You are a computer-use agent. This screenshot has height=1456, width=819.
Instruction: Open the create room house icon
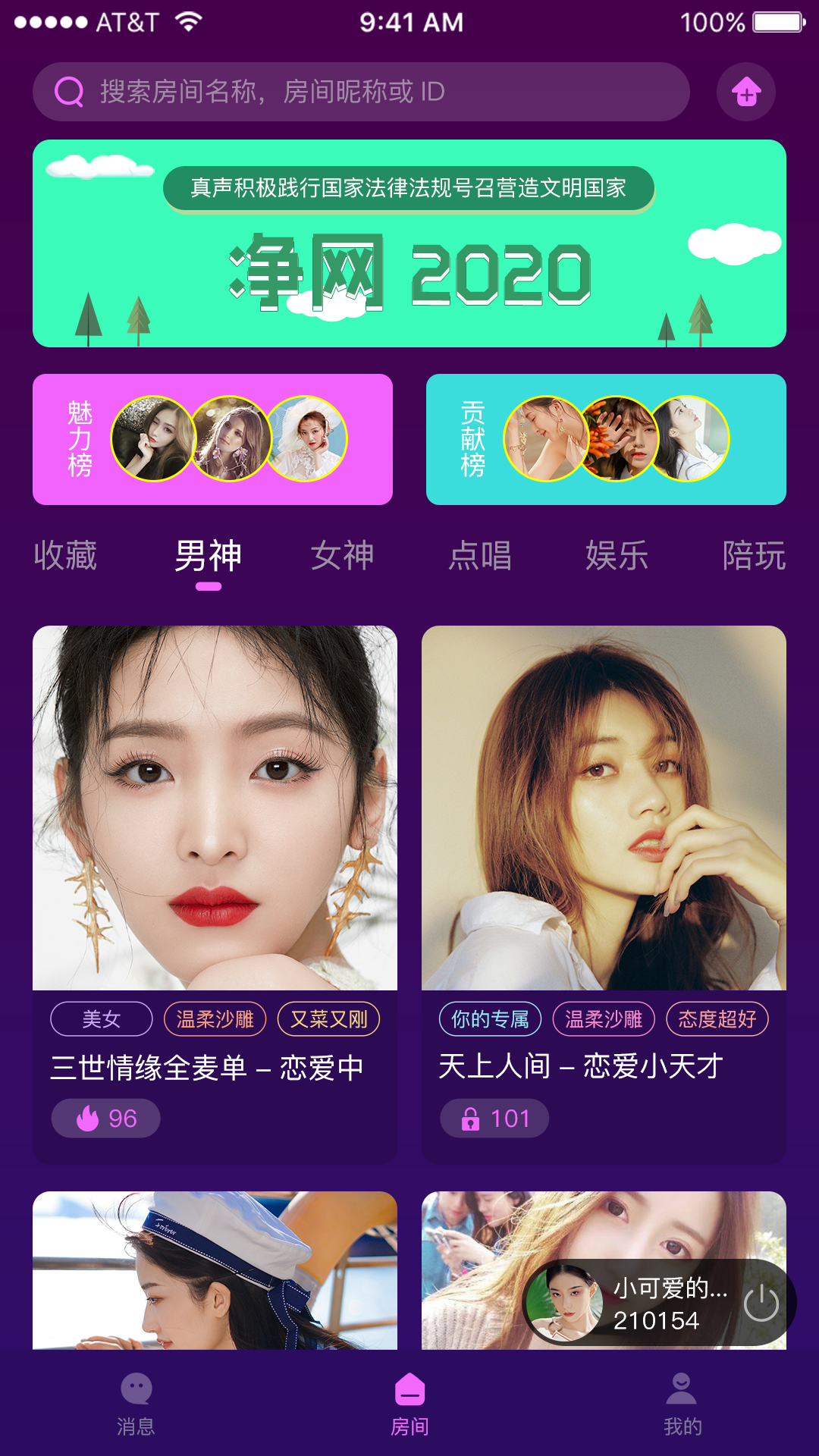[746, 92]
